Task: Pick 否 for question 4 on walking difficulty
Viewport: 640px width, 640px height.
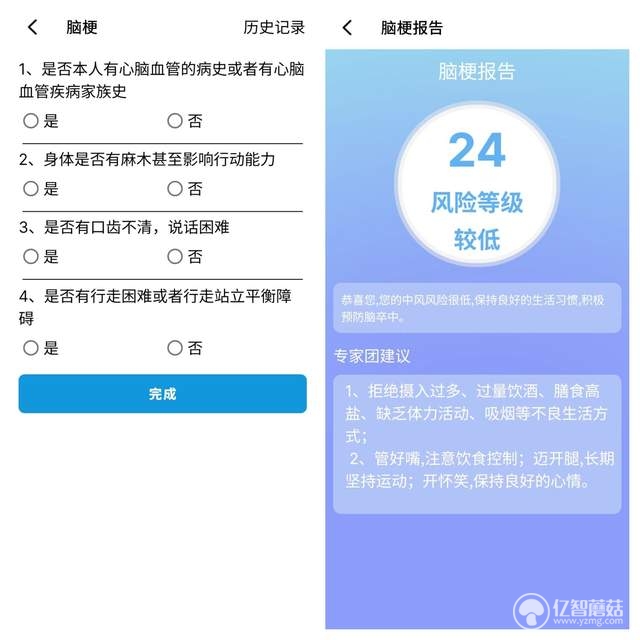Action: (175, 348)
